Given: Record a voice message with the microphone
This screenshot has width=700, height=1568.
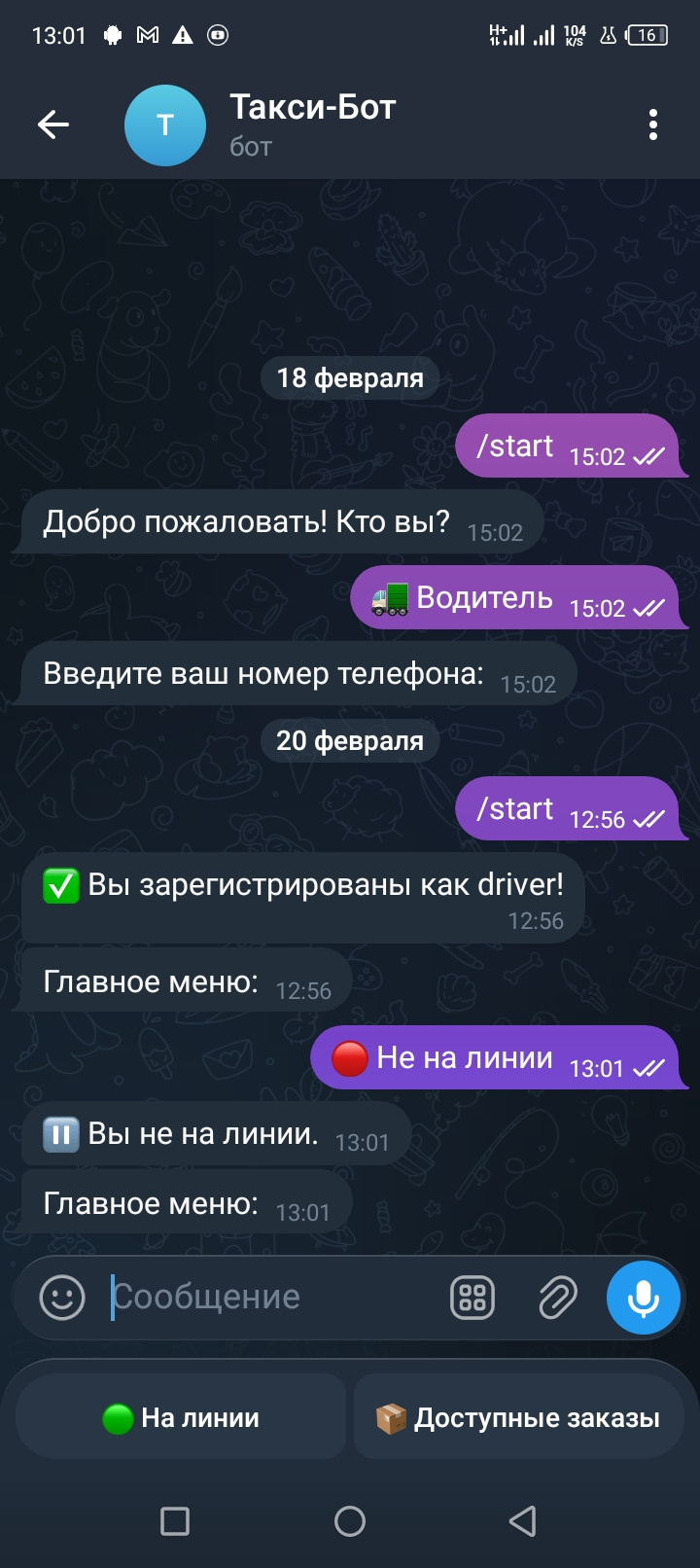Looking at the screenshot, I should tap(643, 1298).
